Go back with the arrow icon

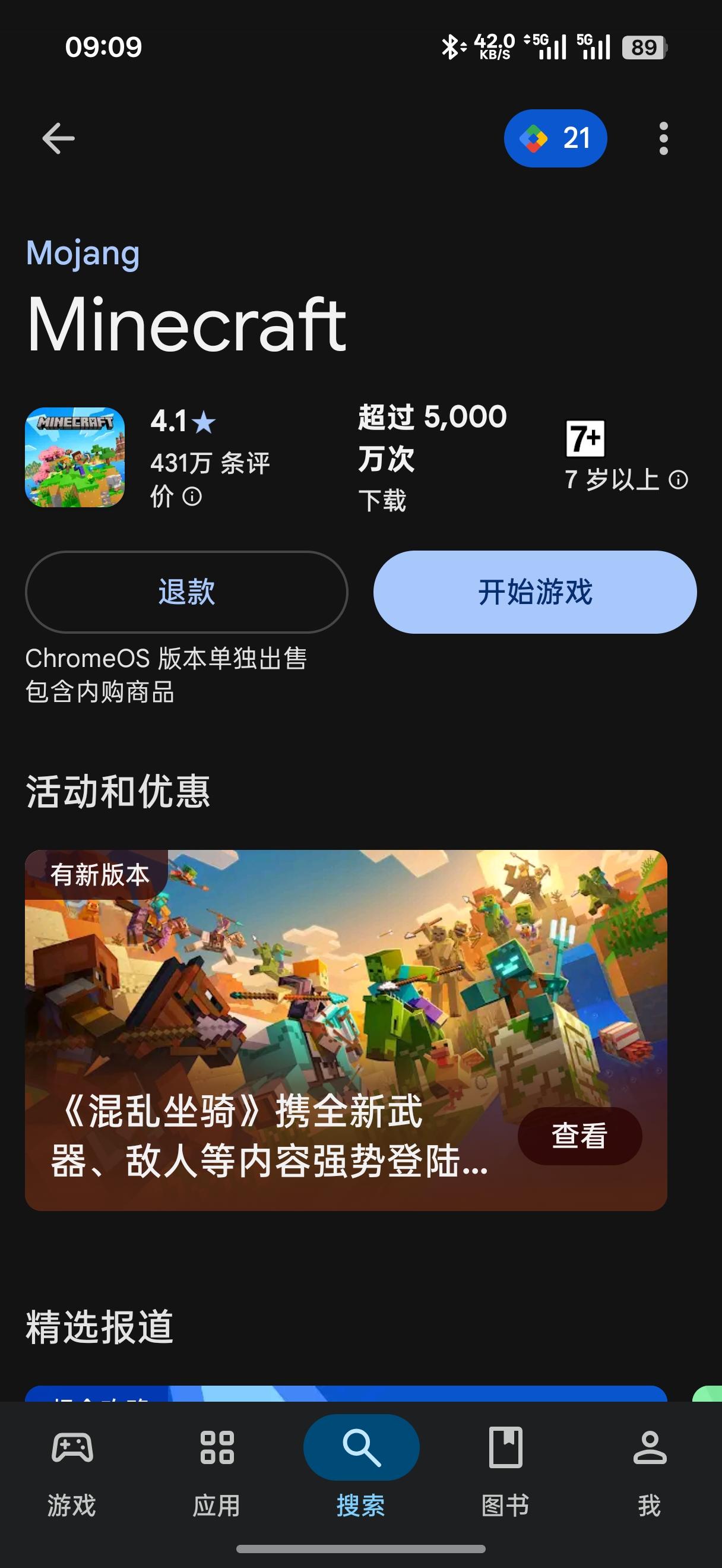(58, 138)
